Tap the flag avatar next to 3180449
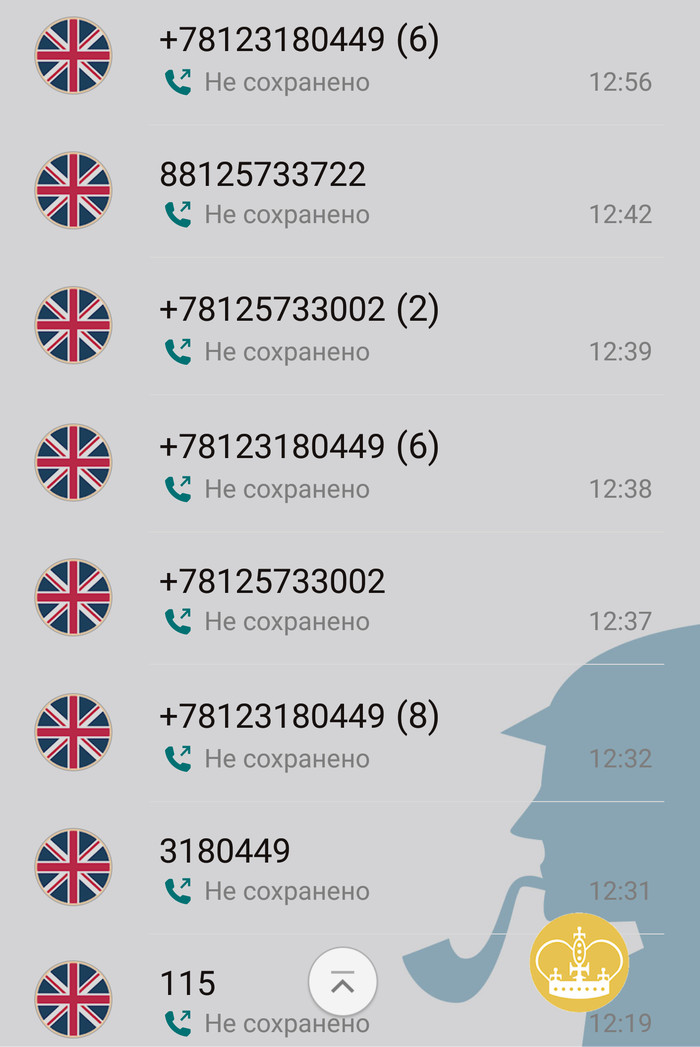Image resolution: width=700 pixels, height=1047 pixels. click(73, 867)
